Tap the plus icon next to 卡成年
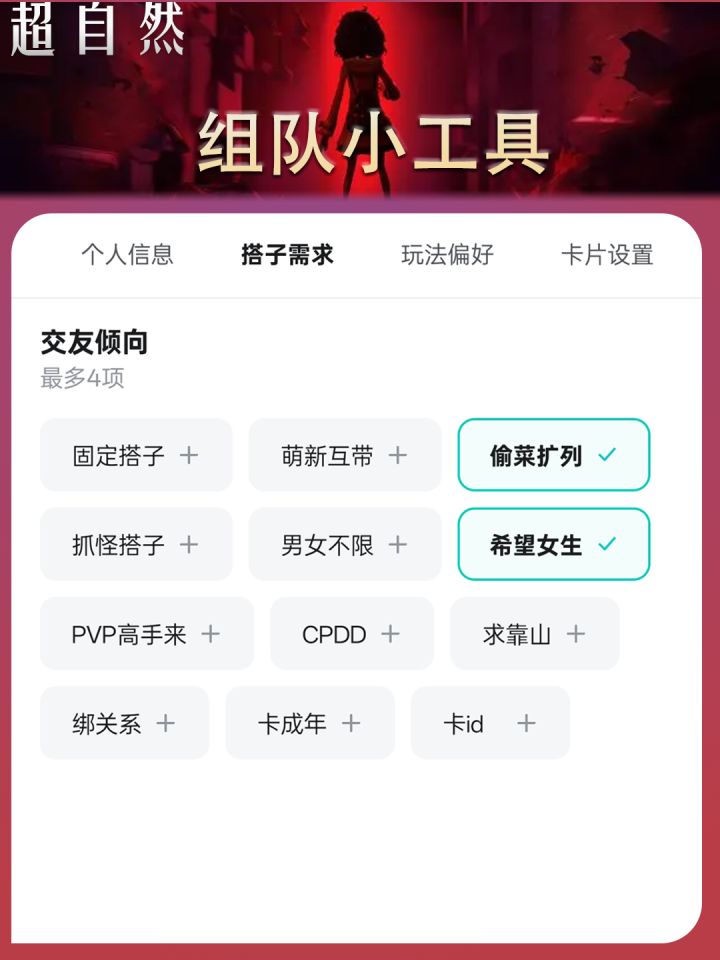This screenshot has height=960, width=720. (x=351, y=723)
